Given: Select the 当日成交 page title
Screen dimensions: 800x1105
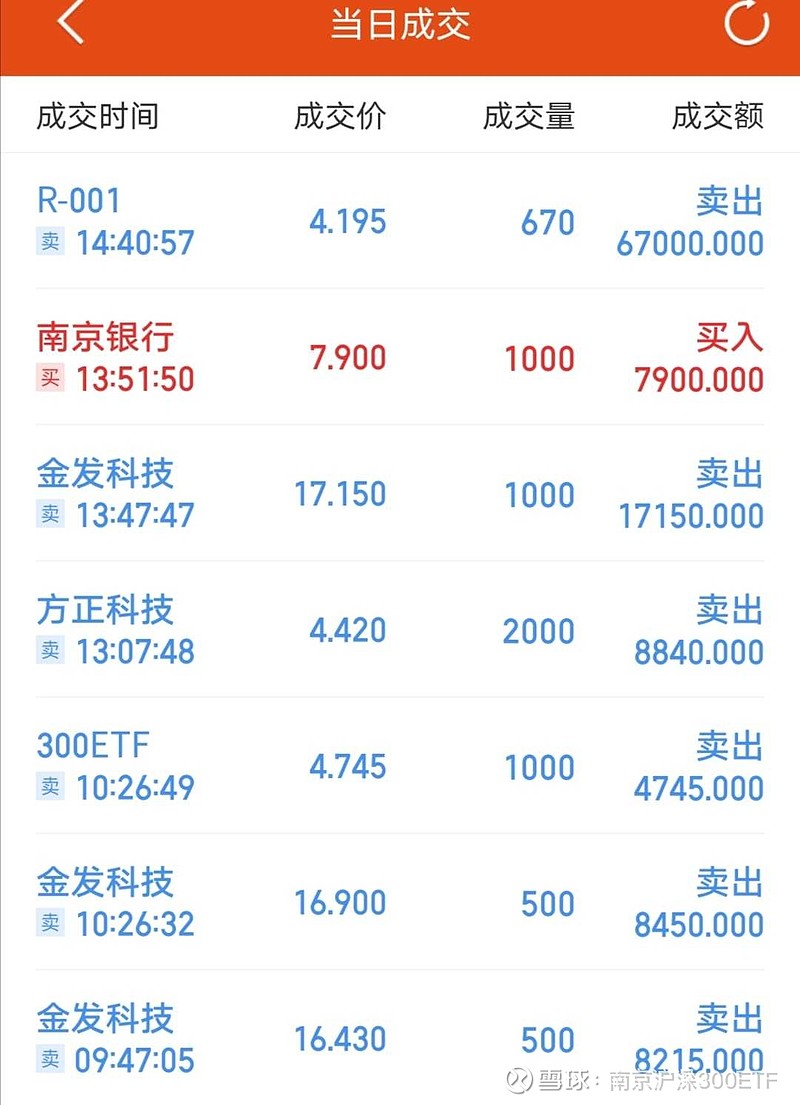Looking at the screenshot, I should tap(400, 27).
